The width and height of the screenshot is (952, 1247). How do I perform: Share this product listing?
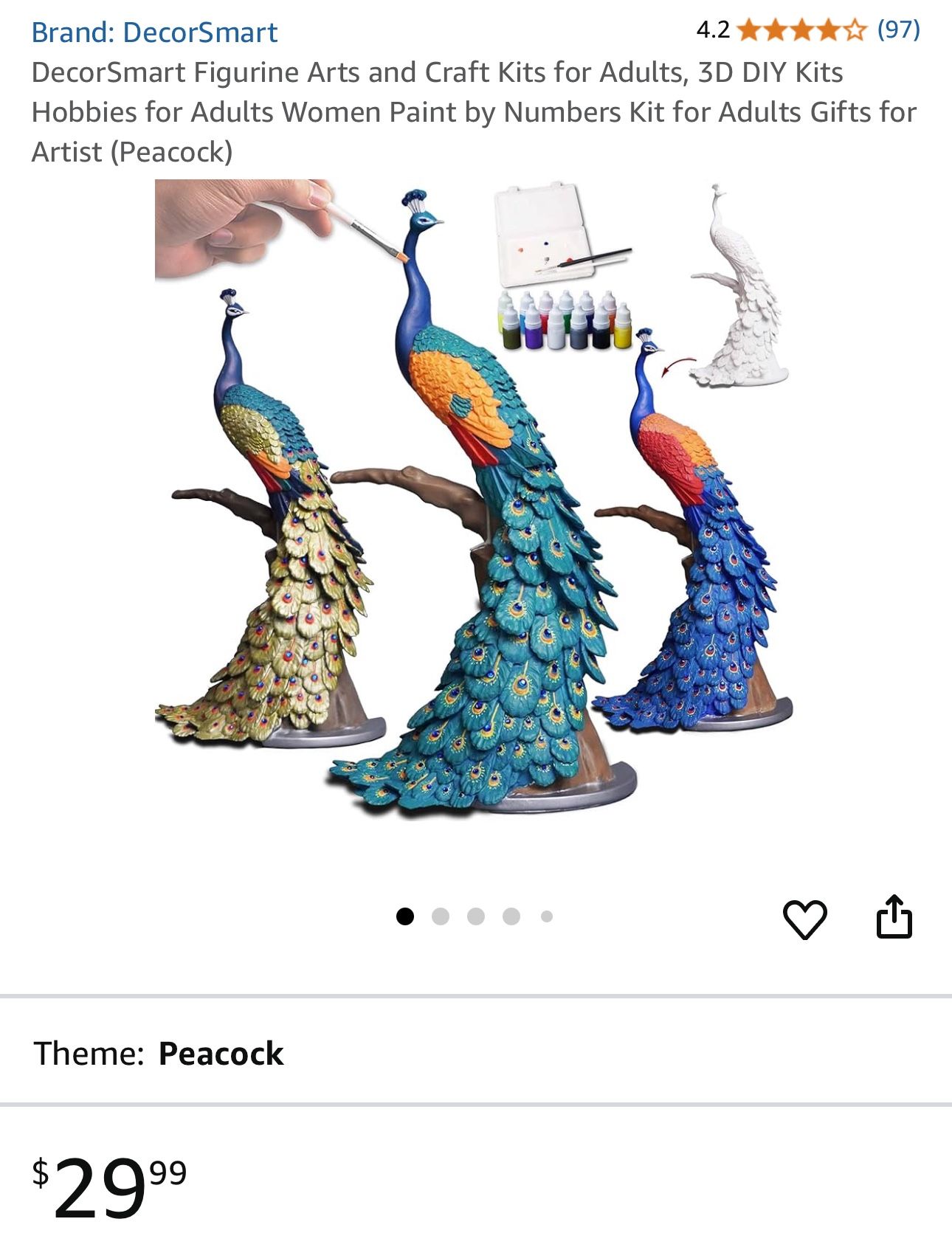coord(894,916)
